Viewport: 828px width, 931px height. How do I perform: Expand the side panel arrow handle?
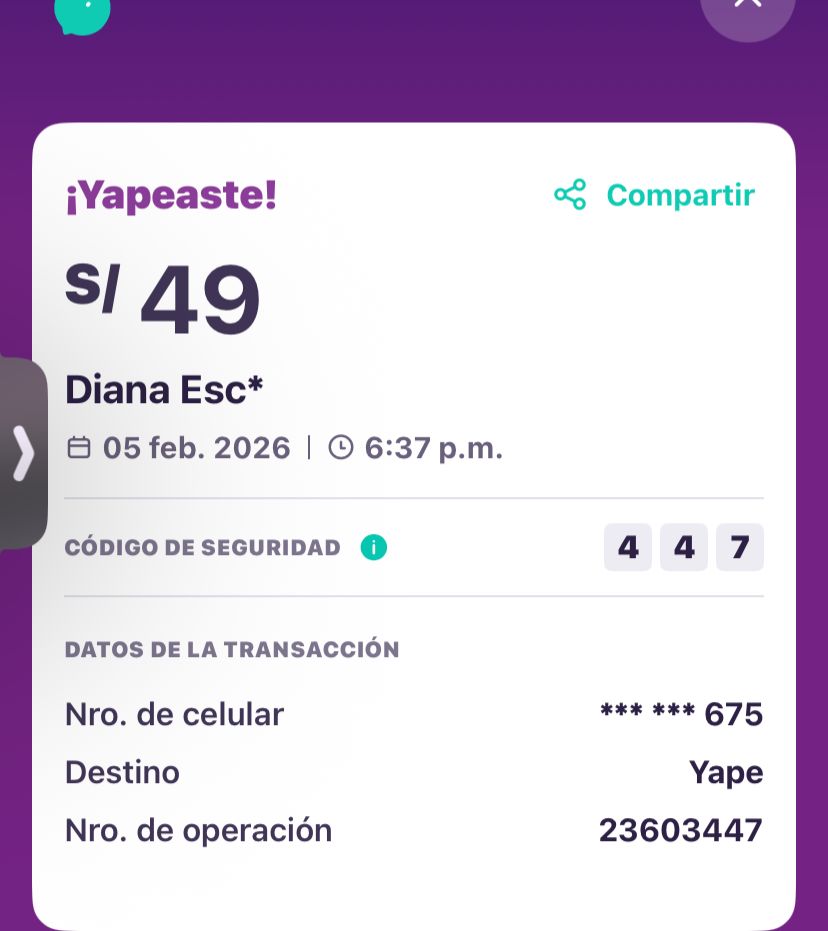point(23,453)
